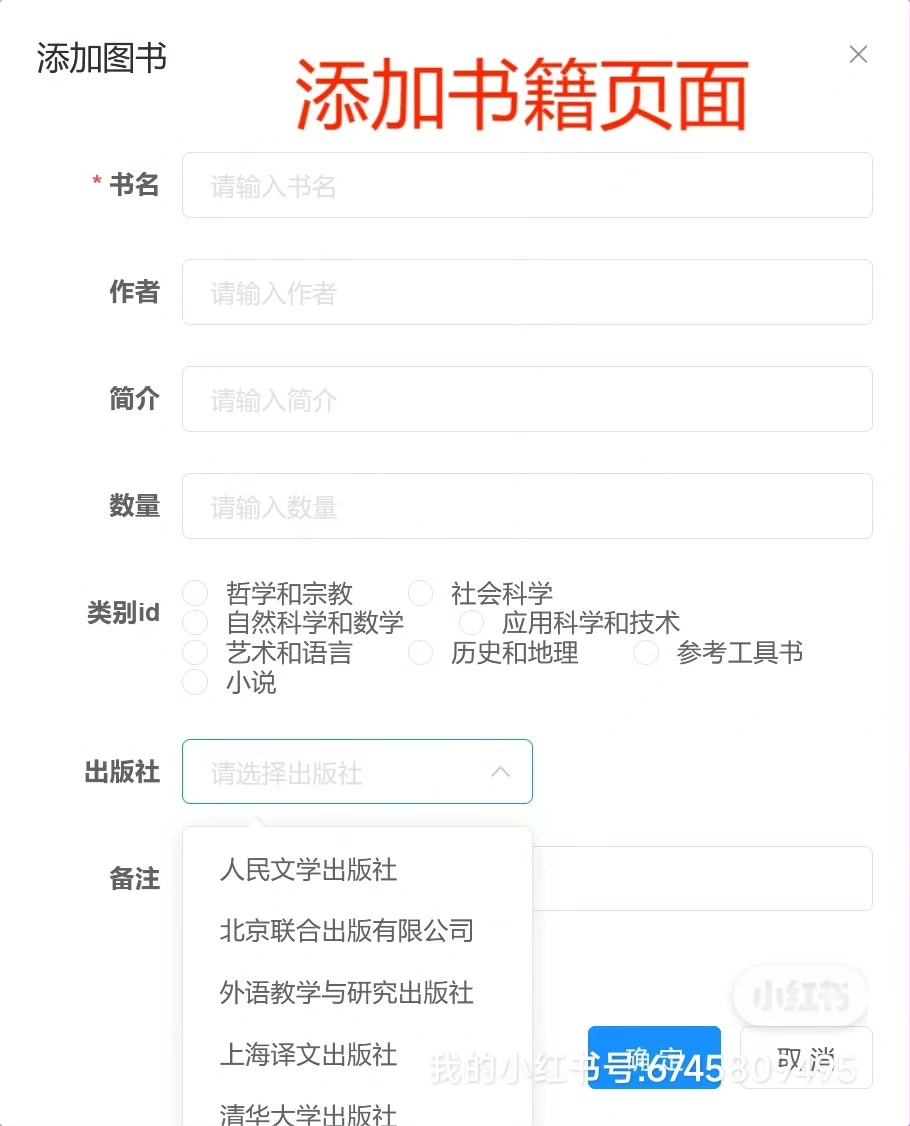Cancel adding the book

[x=806, y=1057]
